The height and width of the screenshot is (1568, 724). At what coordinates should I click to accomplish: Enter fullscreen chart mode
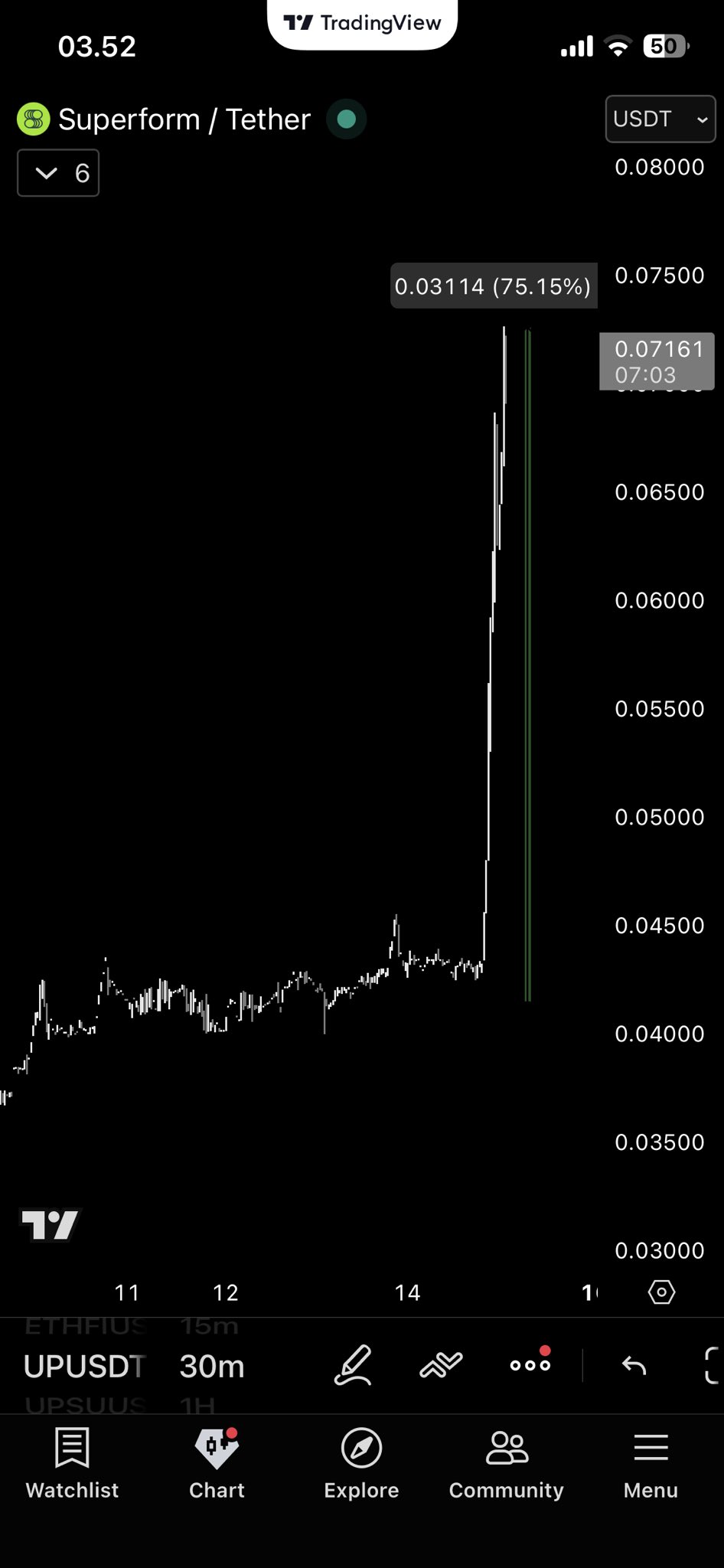click(x=712, y=1365)
